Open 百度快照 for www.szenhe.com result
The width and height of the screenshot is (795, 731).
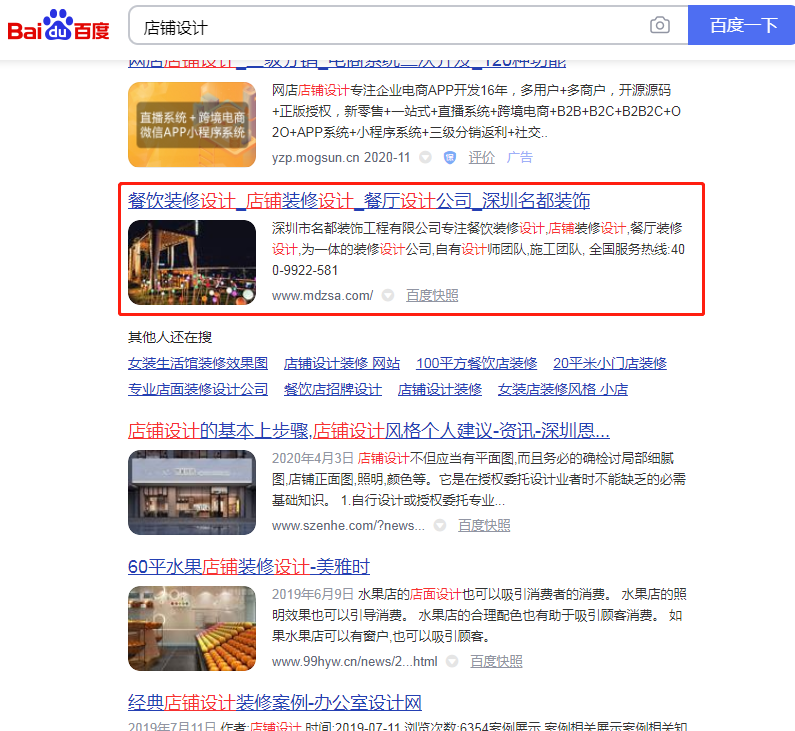pos(484,525)
